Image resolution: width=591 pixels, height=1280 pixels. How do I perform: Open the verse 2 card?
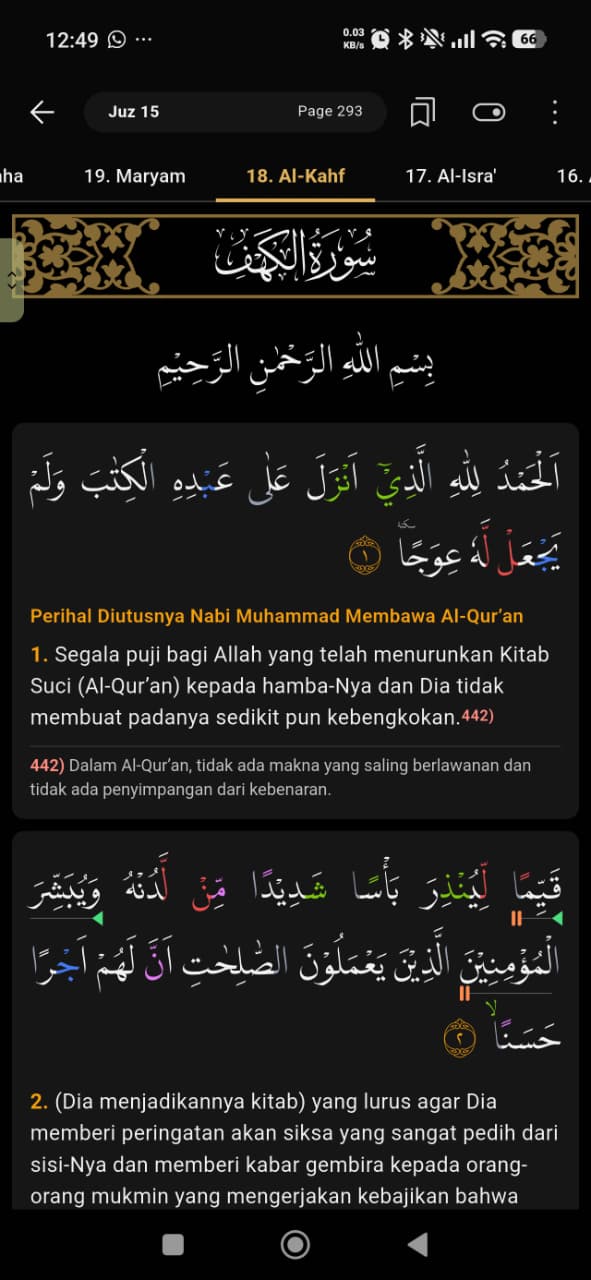[295, 1020]
